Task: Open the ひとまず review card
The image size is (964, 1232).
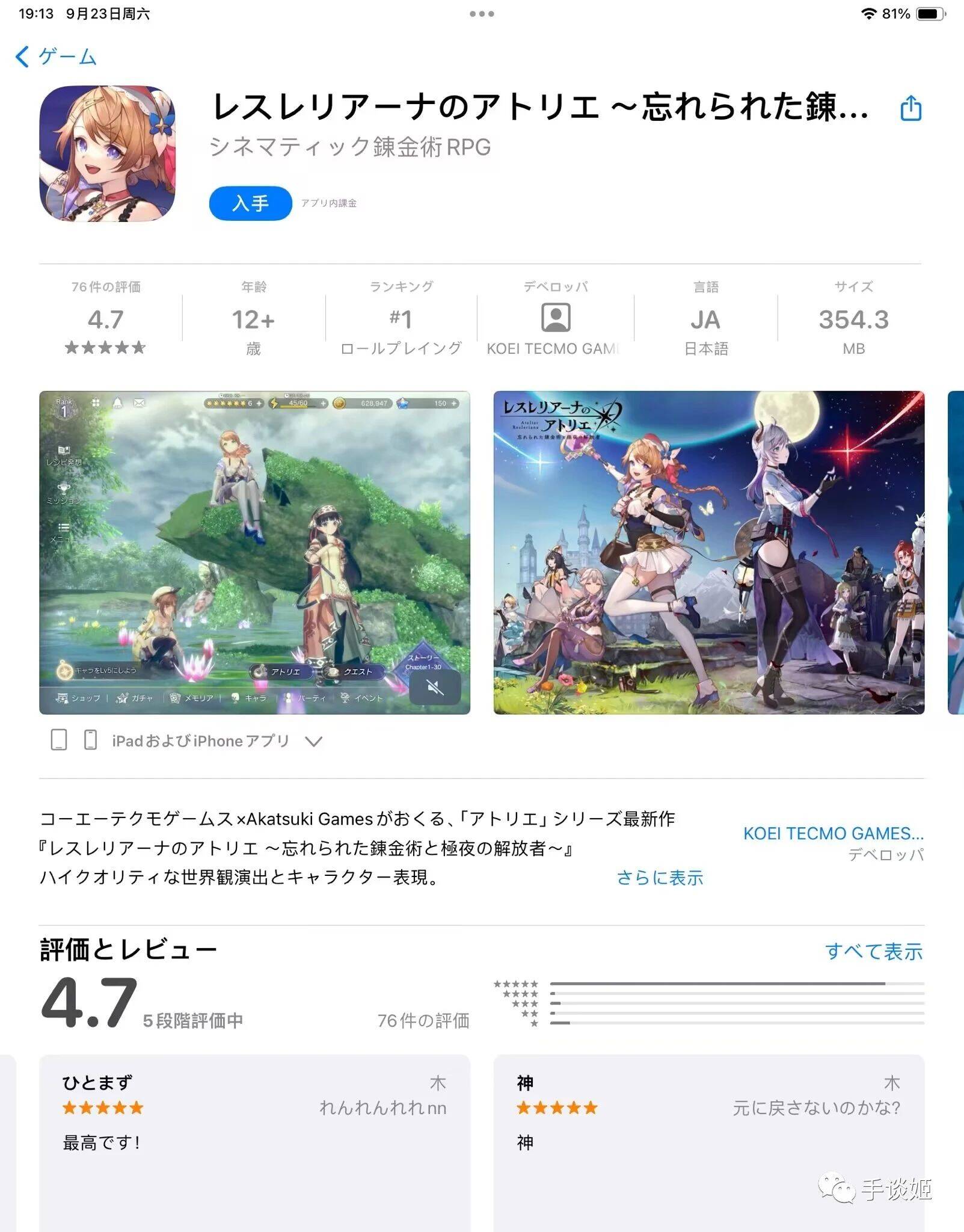Action: [254, 1143]
